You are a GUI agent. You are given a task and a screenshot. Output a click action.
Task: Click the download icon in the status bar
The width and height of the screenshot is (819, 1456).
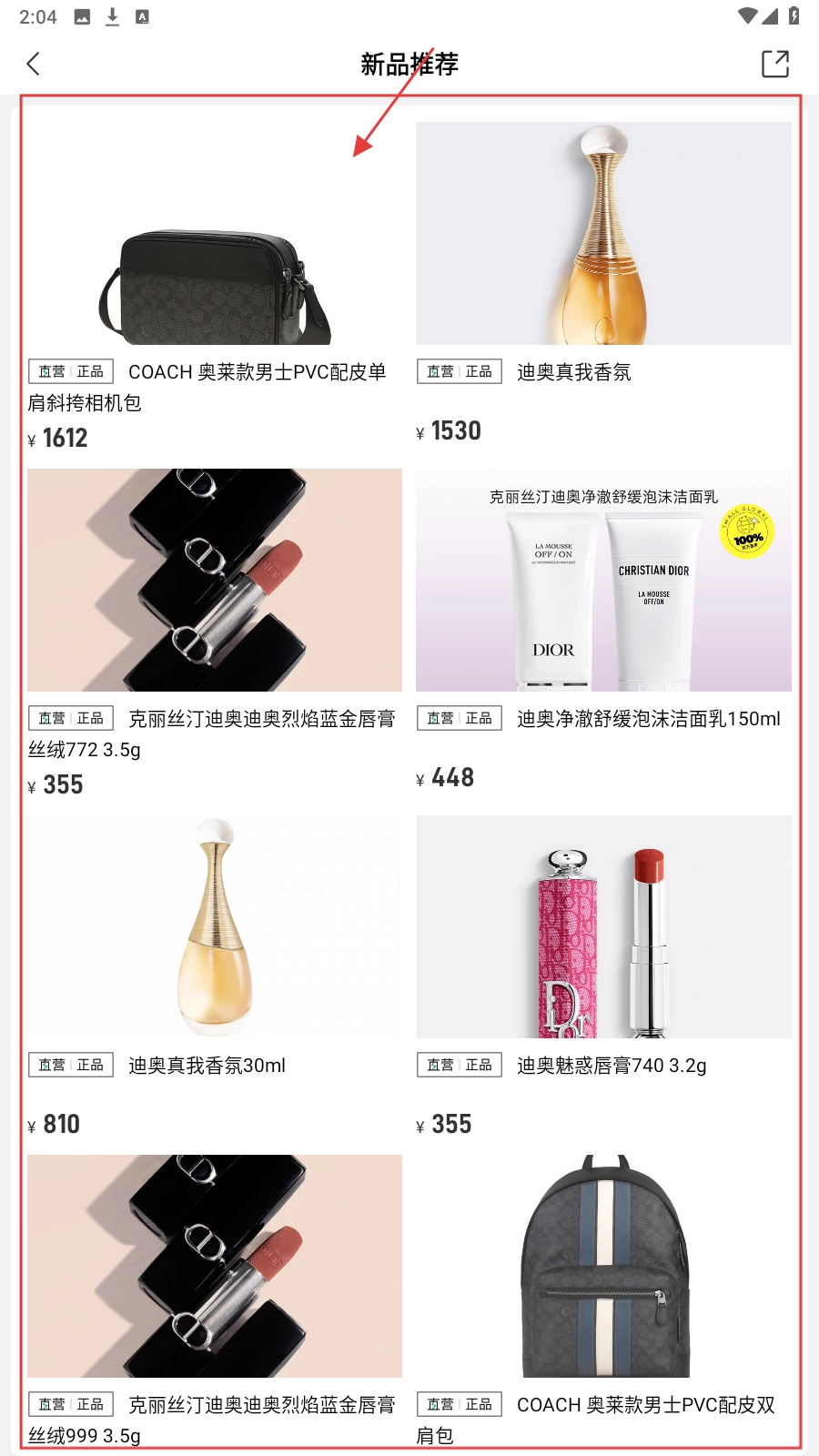click(x=111, y=15)
